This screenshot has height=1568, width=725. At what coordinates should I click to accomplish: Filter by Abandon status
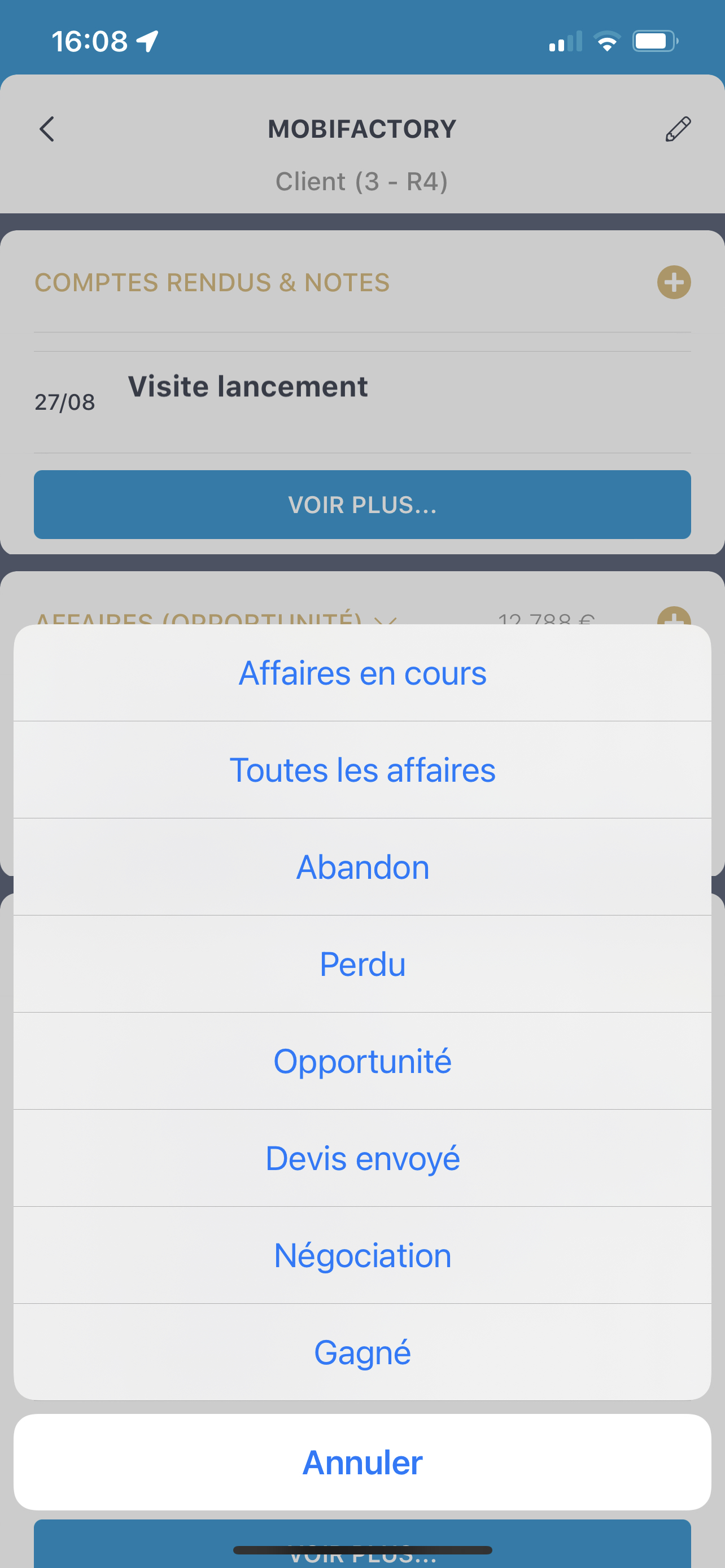[362, 867]
